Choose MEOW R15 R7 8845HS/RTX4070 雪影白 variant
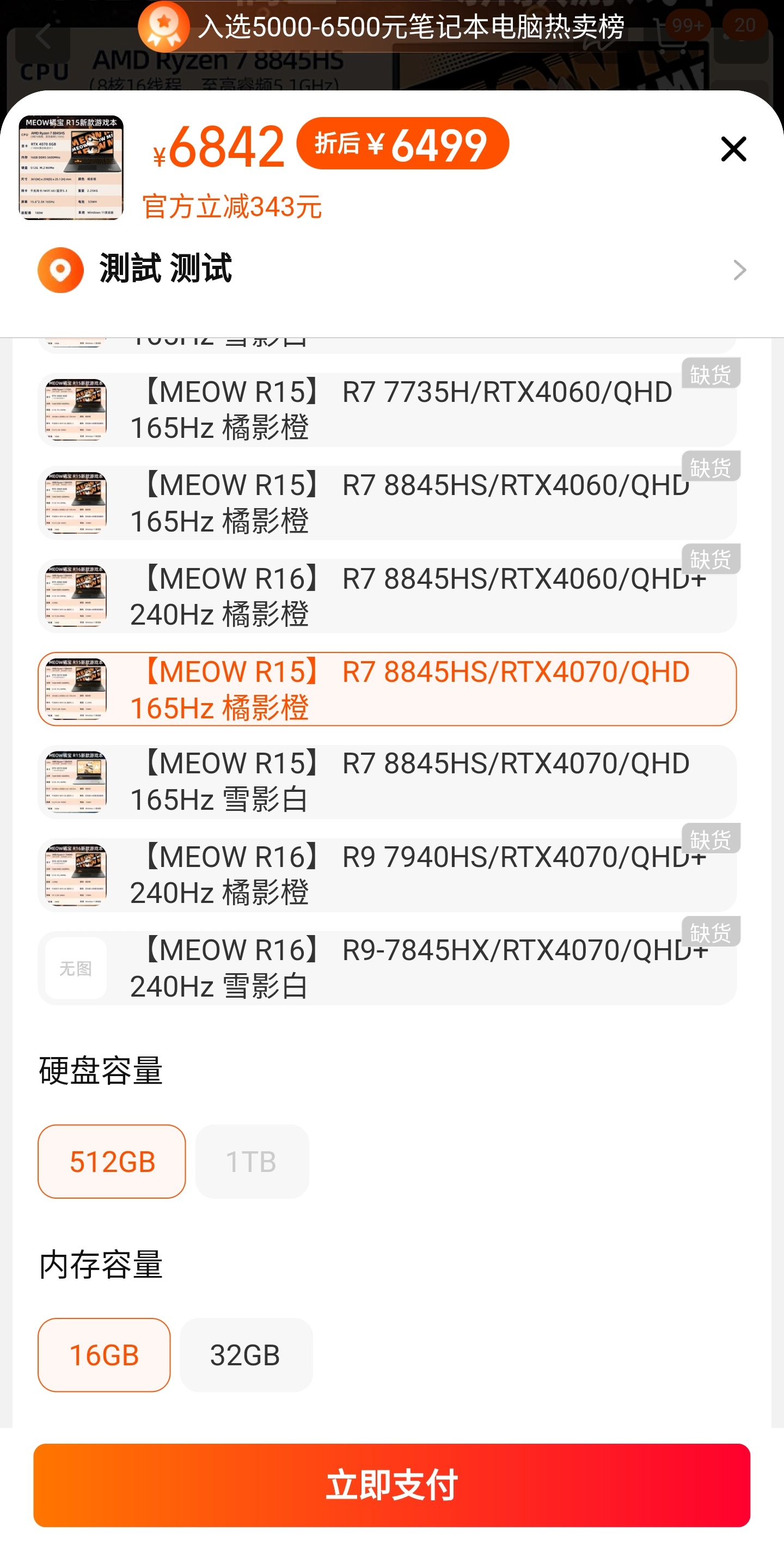The image size is (784, 1551). click(387, 781)
